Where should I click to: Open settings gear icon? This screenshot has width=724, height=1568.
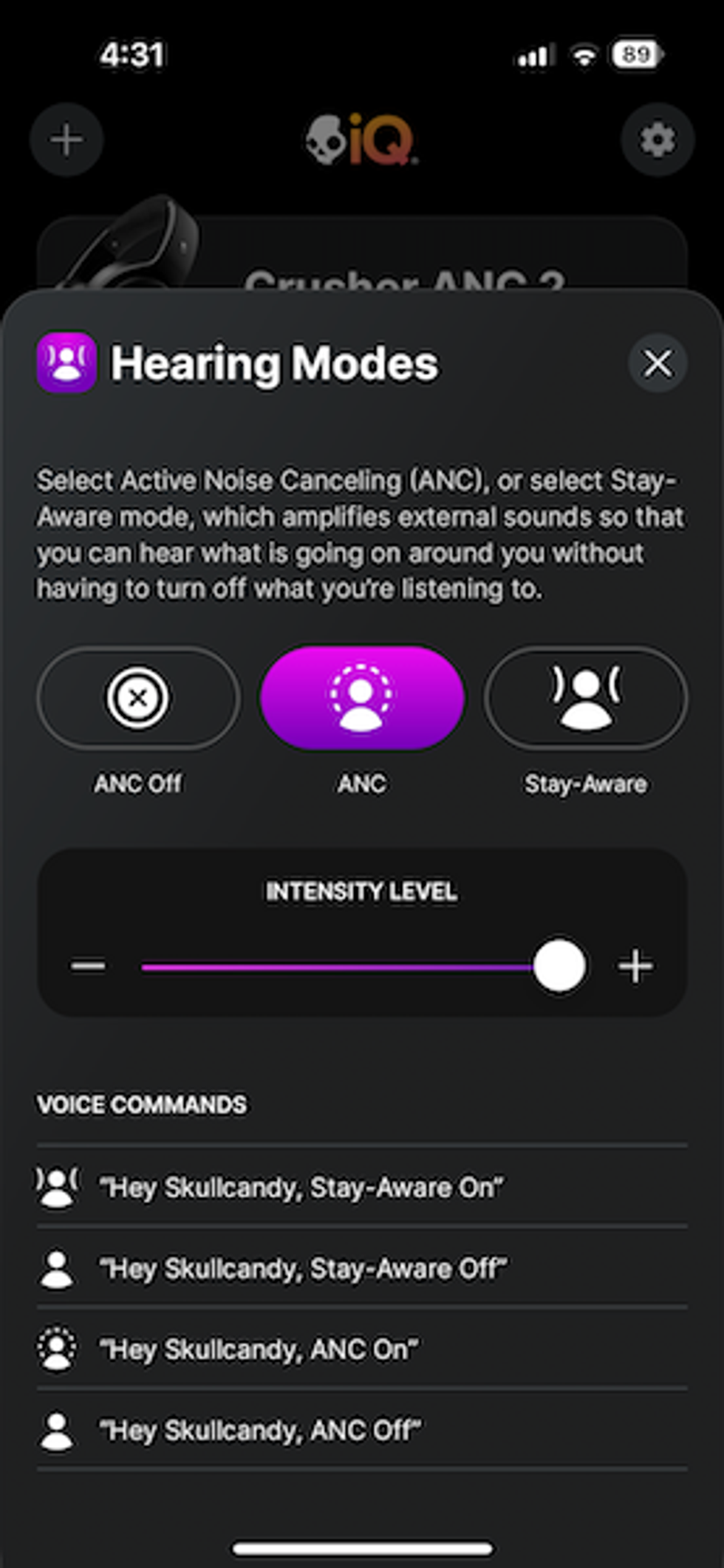click(x=658, y=140)
